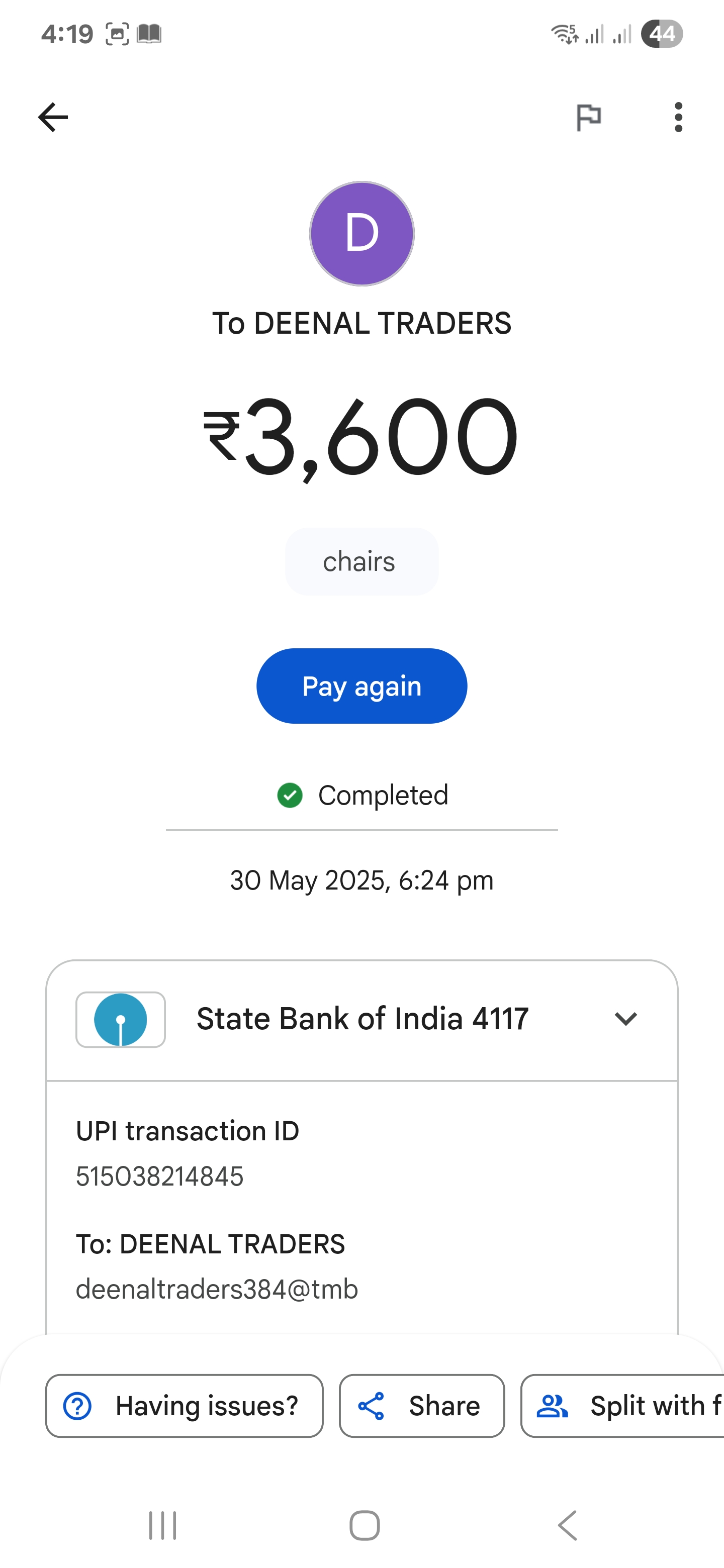Viewport: 724px width, 1568px height.
Task: Tap Pay again button
Action: point(361,686)
